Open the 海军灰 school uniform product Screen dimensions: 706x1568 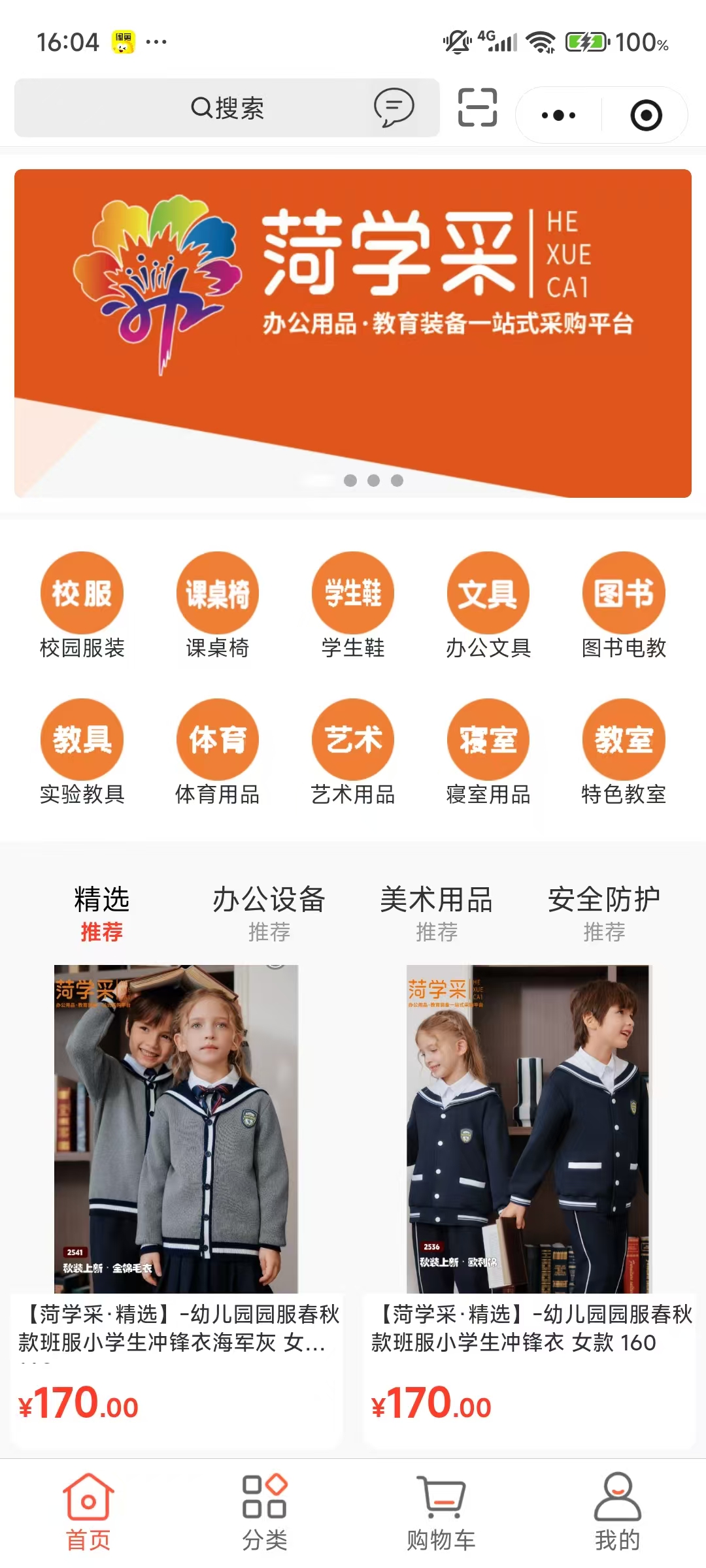click(x=176, y=1176)
